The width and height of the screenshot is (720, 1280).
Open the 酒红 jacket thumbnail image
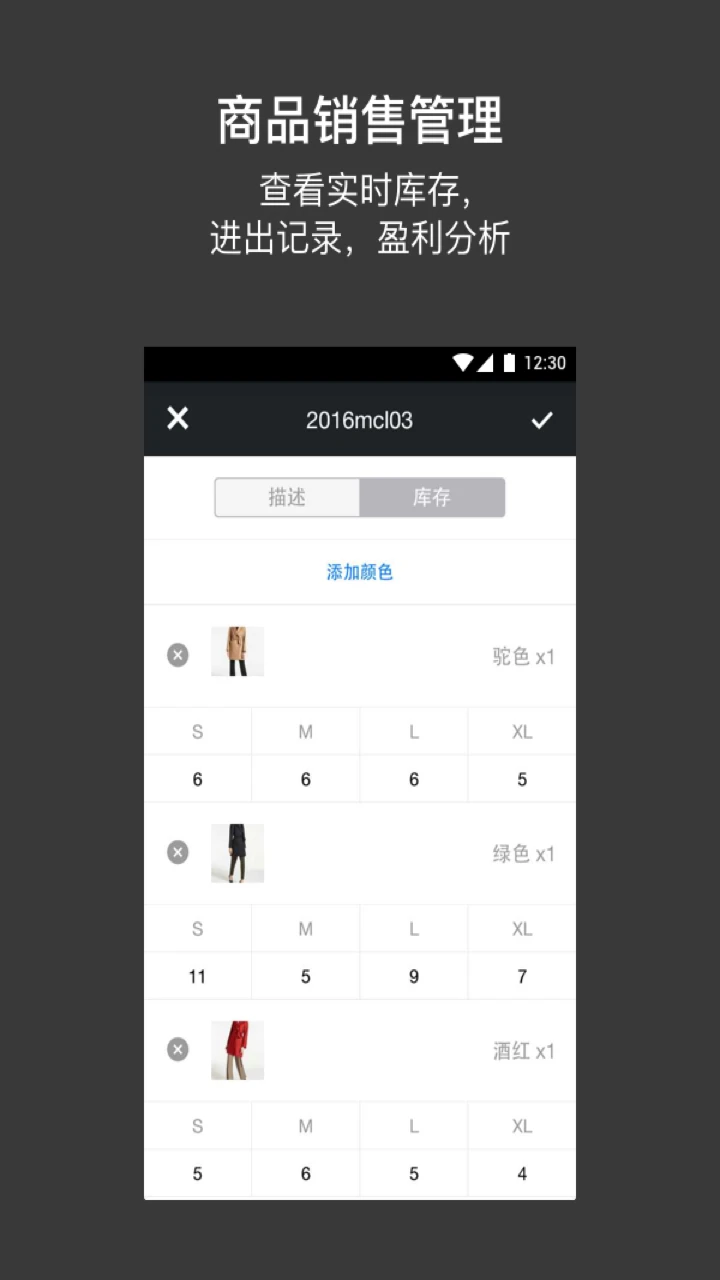237,1049
